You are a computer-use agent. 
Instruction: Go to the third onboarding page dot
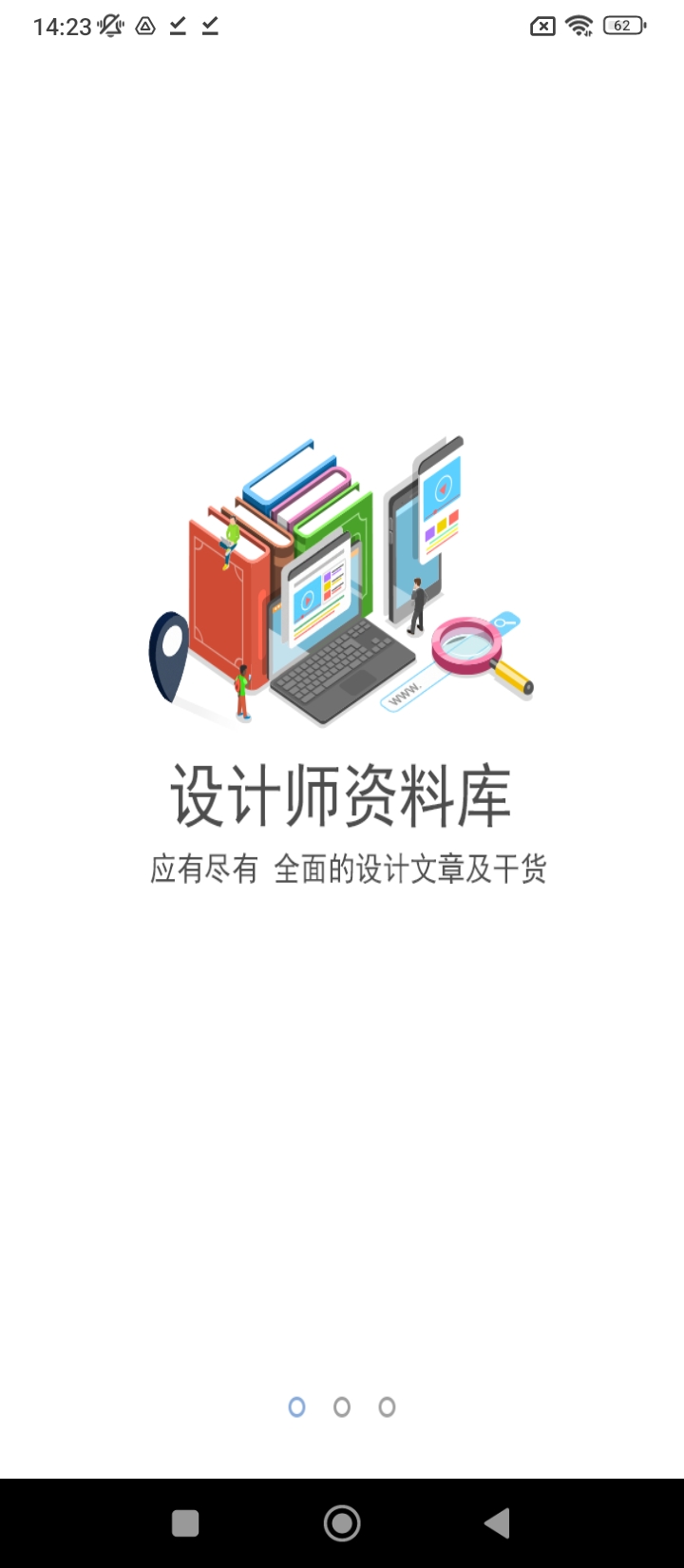pos(387,1406)
